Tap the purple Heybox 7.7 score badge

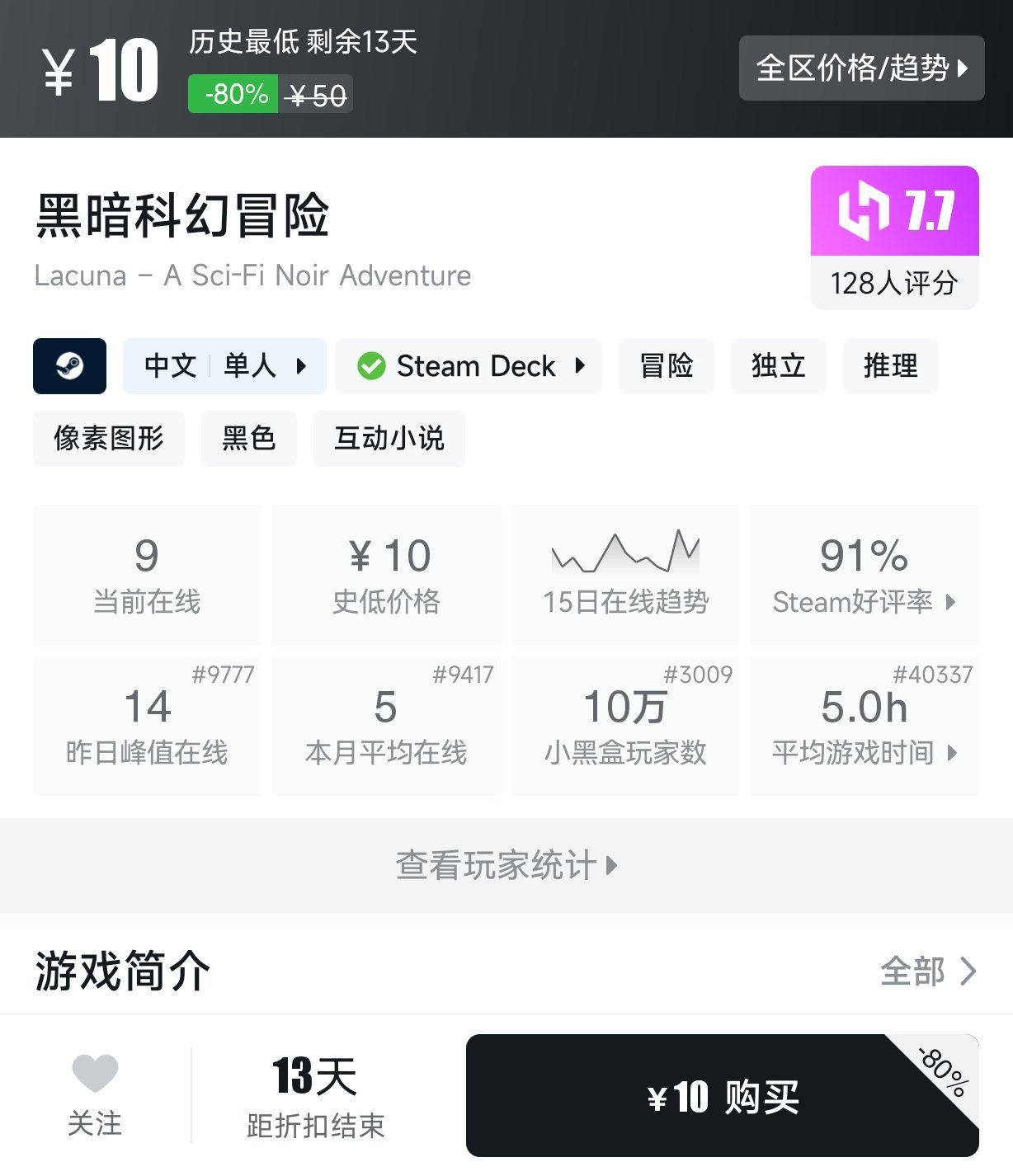(894, 212)
